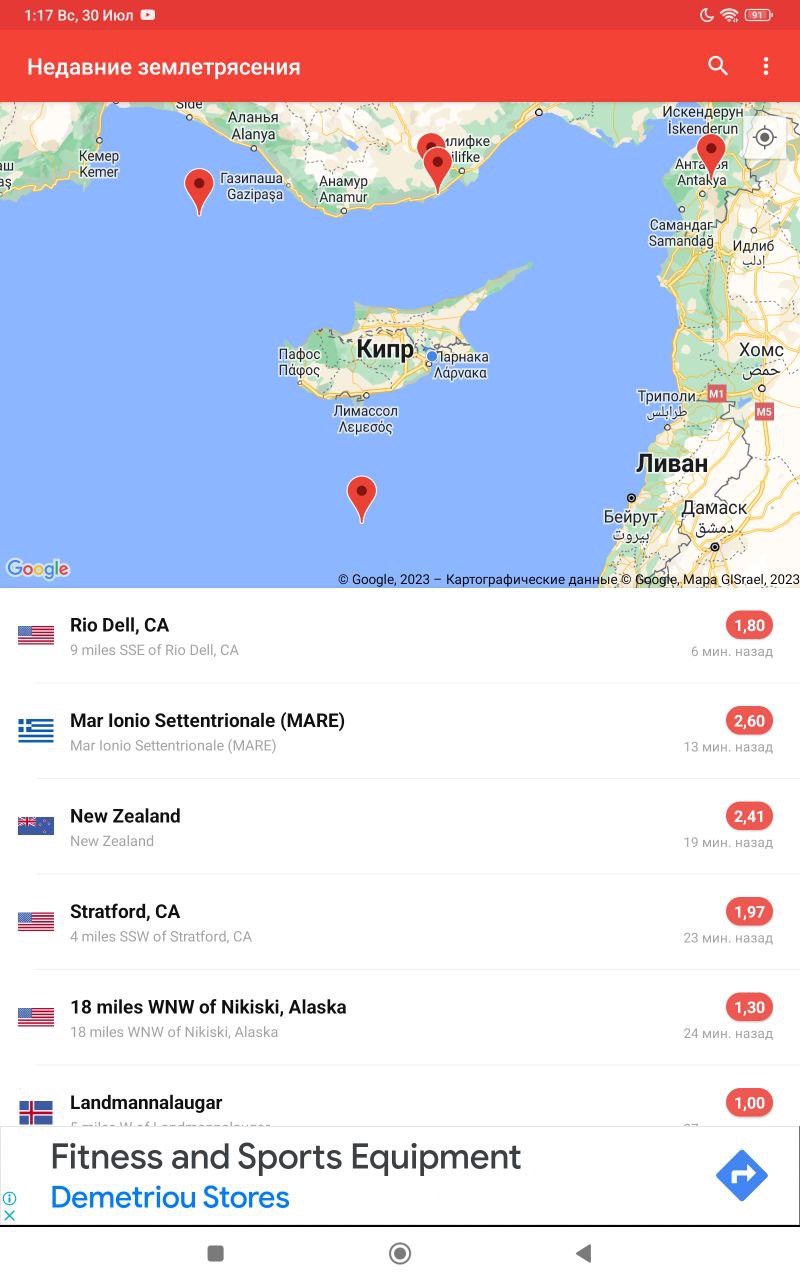Viewport: 800px width, 1280px height.
Task: Open the Rio Dell, CA earthquake entry
Action: [400, 636]
